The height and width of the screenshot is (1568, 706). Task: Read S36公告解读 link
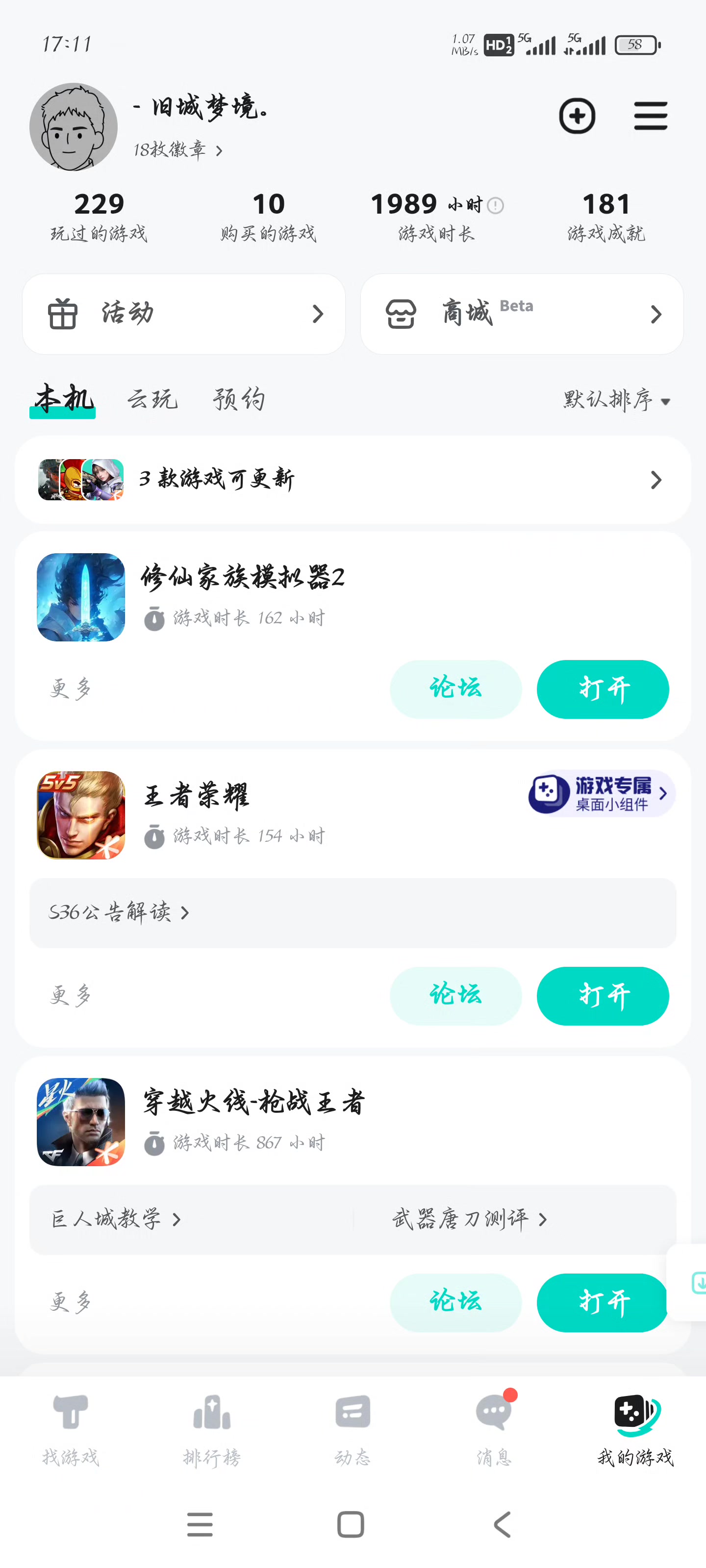pyautogui.click(x=120, y=912)
